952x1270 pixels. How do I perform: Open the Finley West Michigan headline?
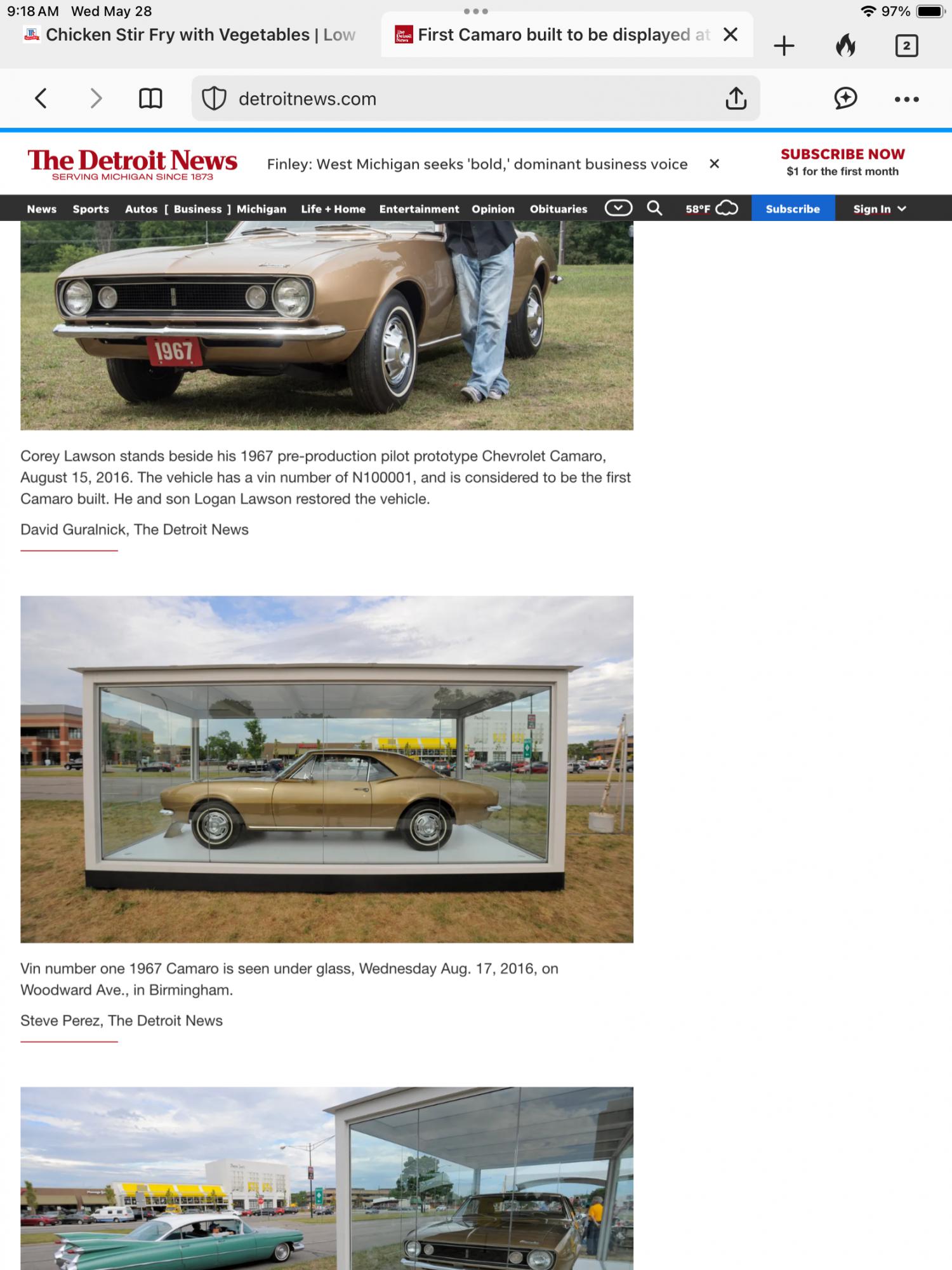point(477,164)
